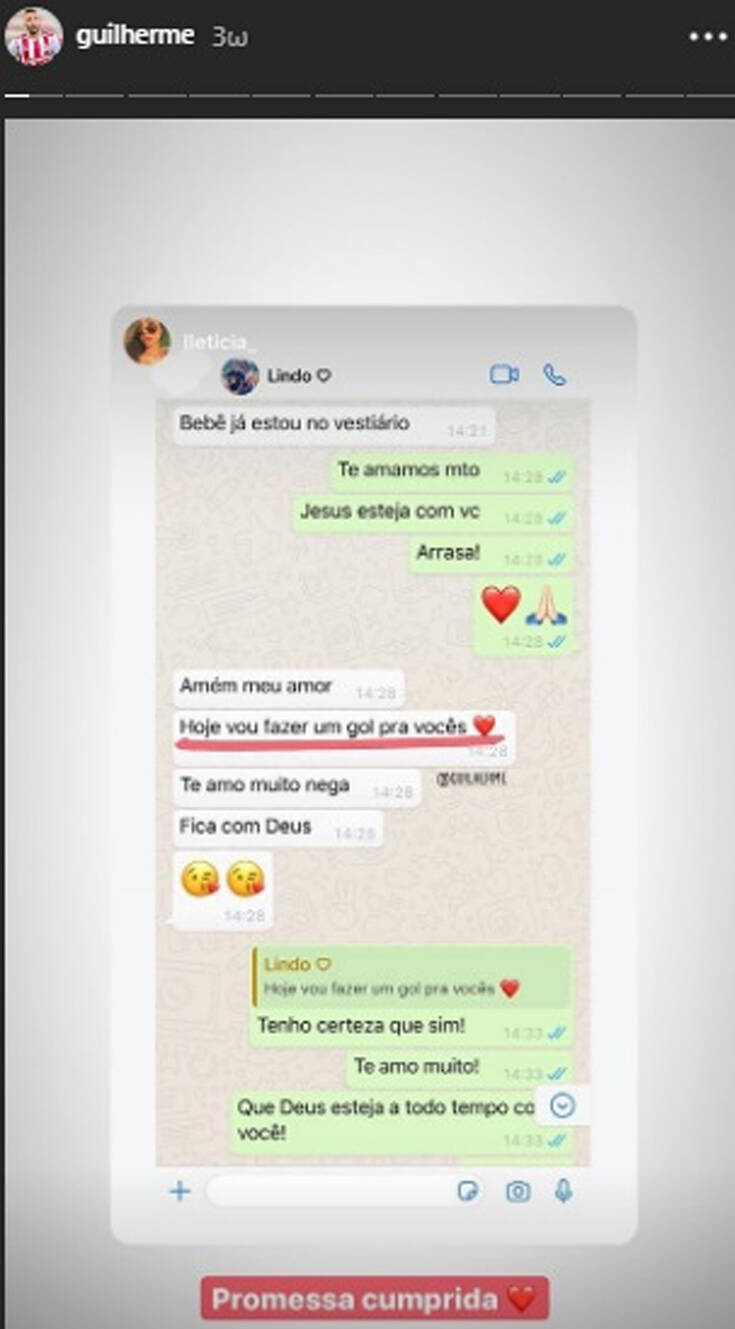Tap the guilherme username
Viewport: 735px width, 1329px height.
point(134,36)
